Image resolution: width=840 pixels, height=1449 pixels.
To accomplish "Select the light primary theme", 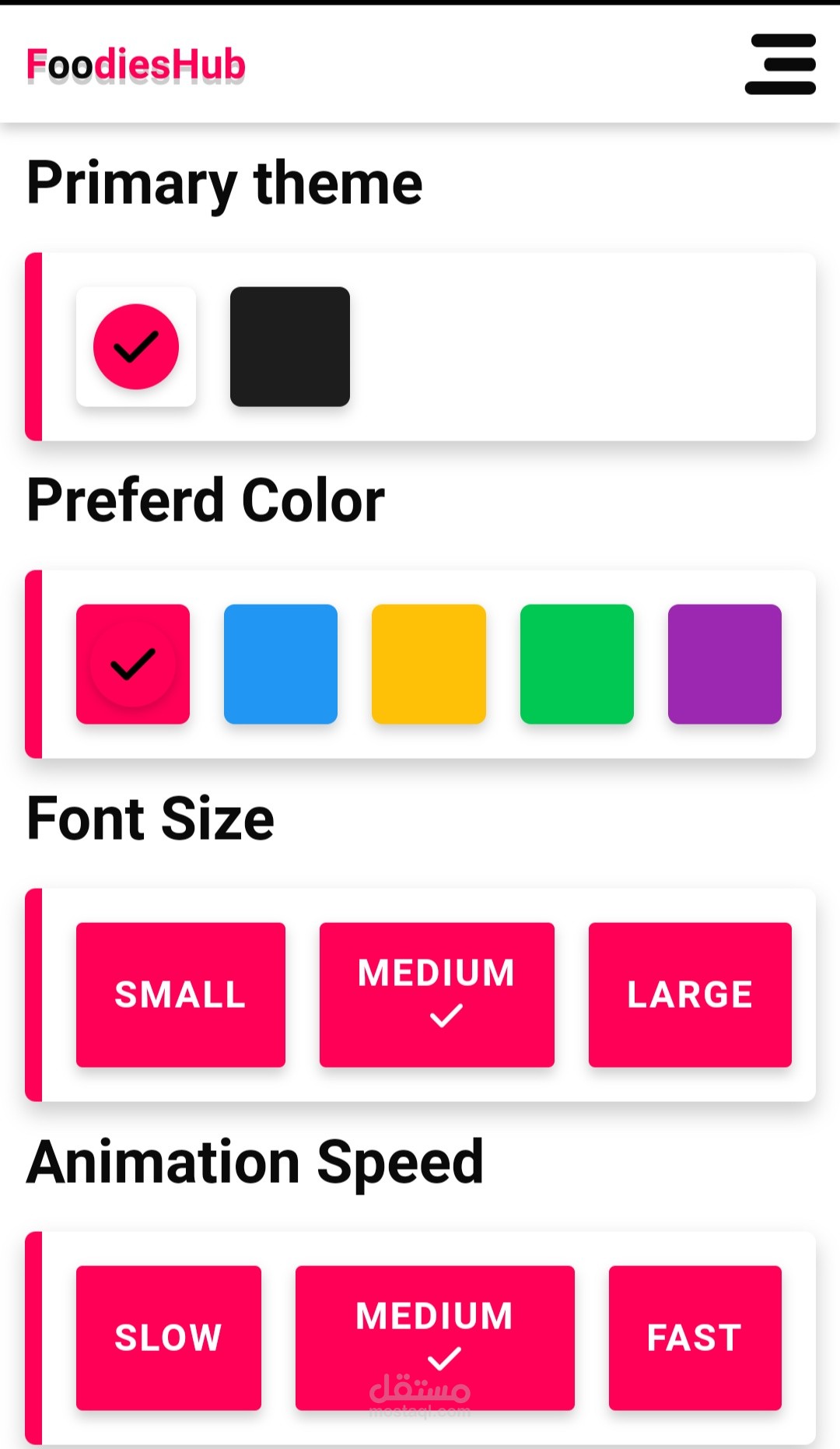I will tap(136, 346).
